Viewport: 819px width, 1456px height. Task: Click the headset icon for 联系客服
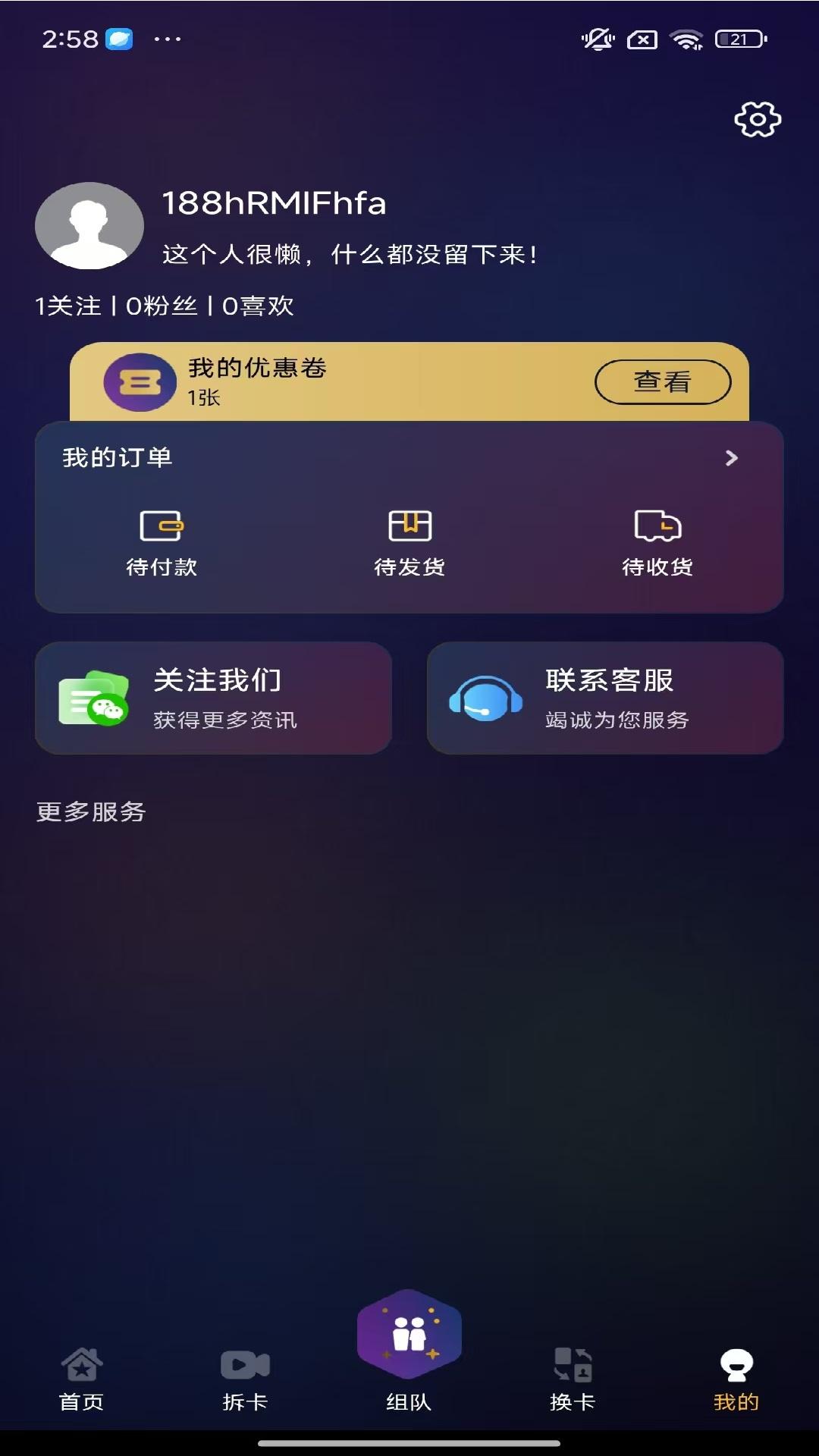point(485,698)
